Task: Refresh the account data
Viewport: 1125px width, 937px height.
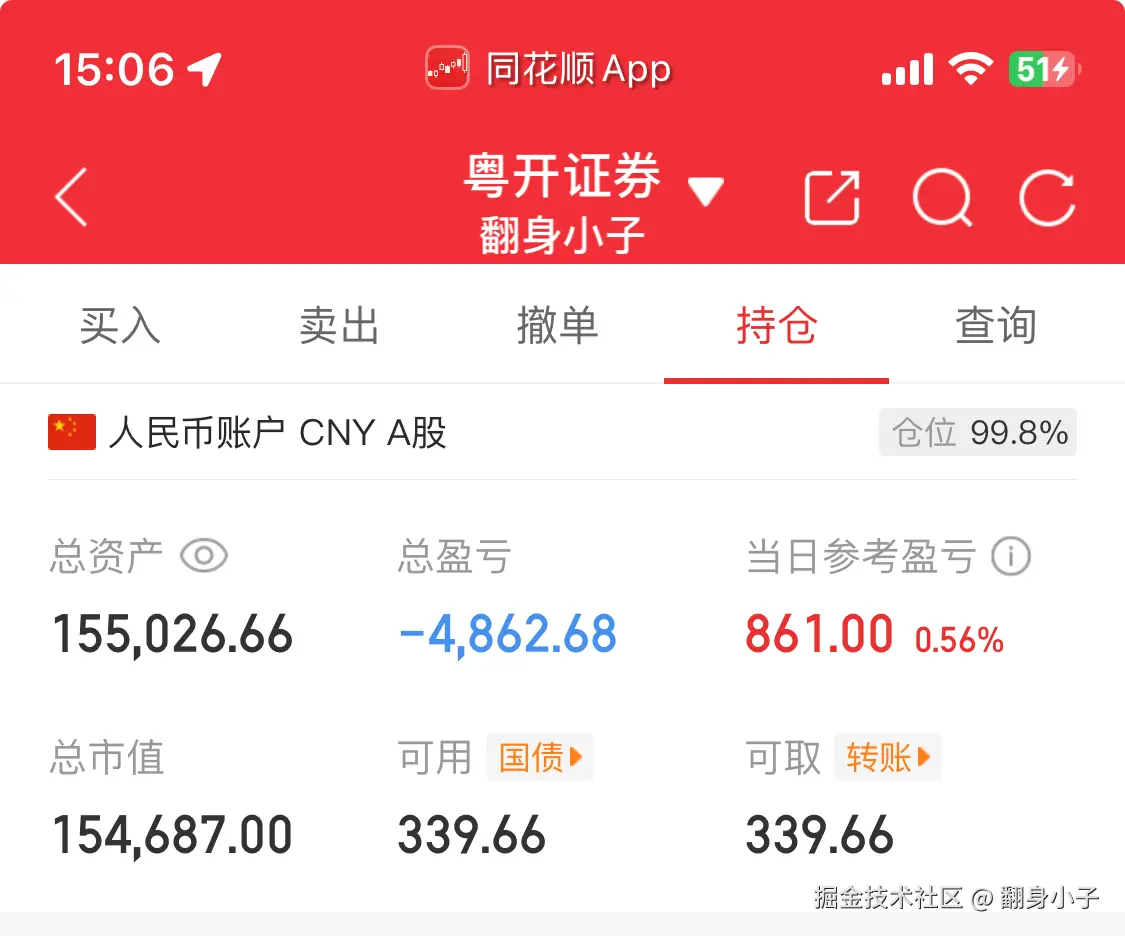Action: (1047, 197)
